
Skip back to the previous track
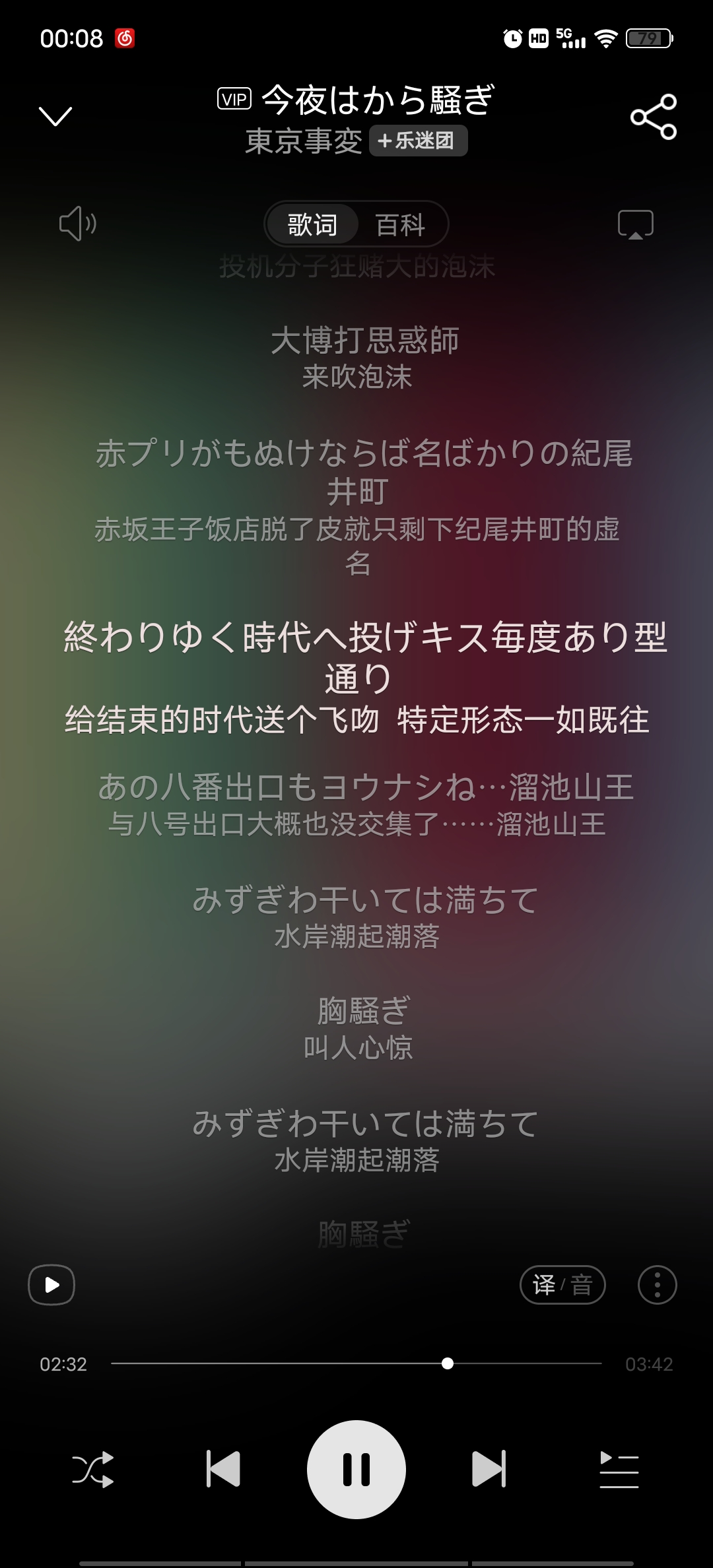pos(223,1469)
